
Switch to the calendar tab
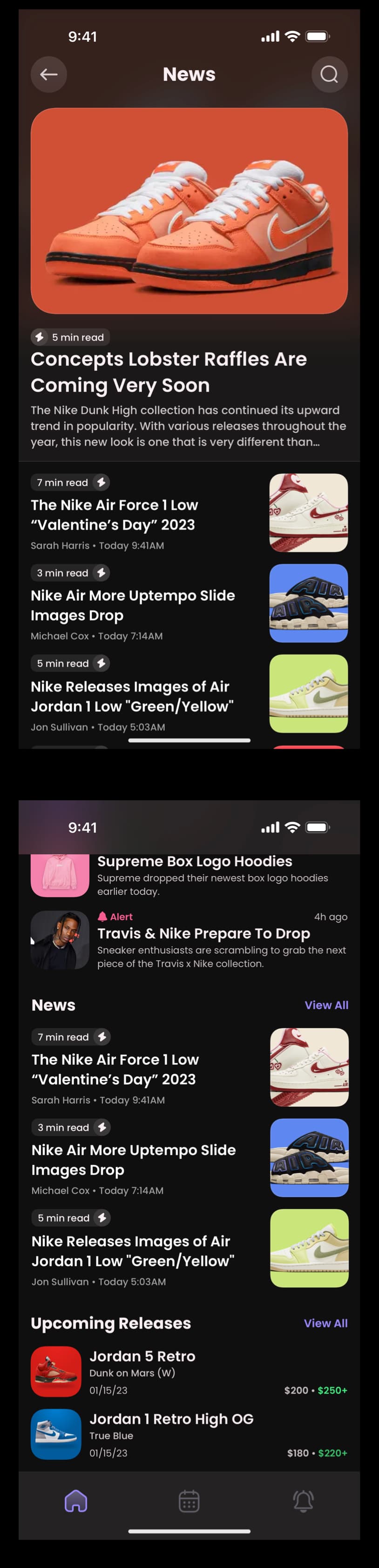tap(189, 1501)
